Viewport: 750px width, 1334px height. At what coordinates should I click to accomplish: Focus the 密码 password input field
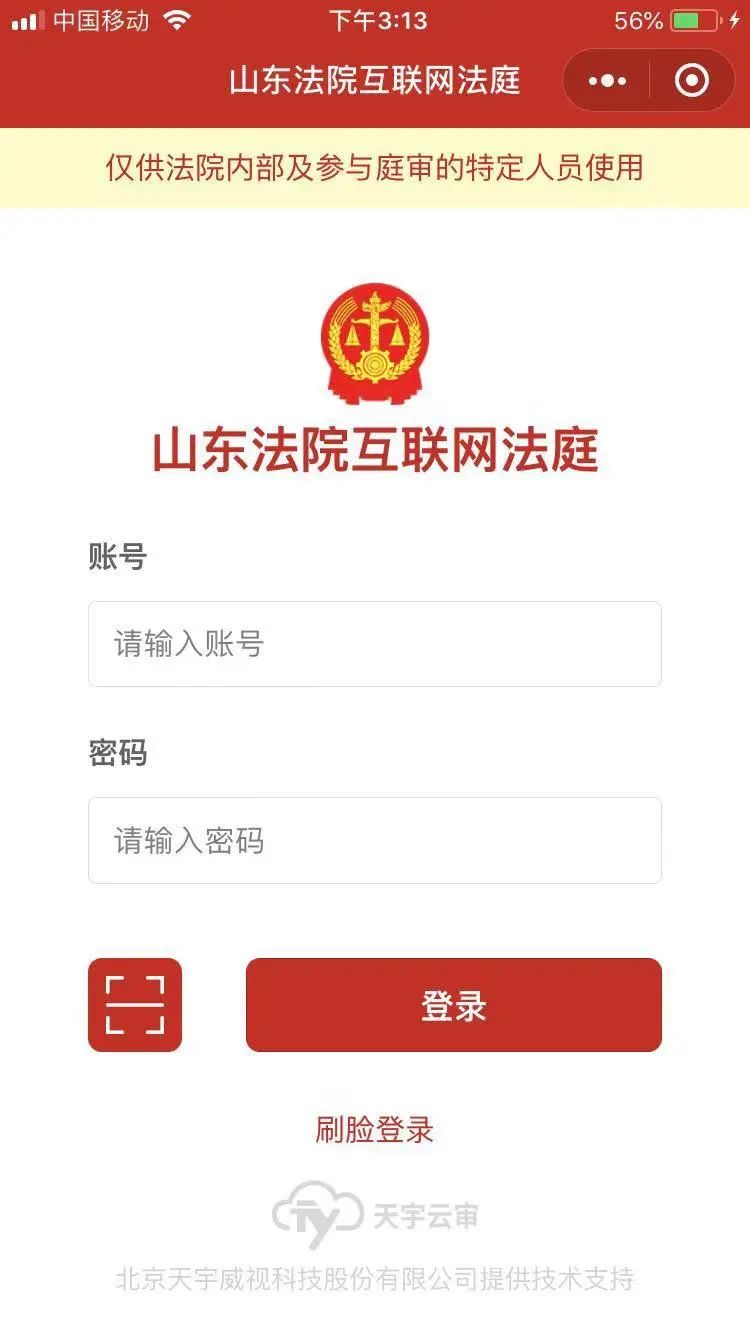click(375, 840)
